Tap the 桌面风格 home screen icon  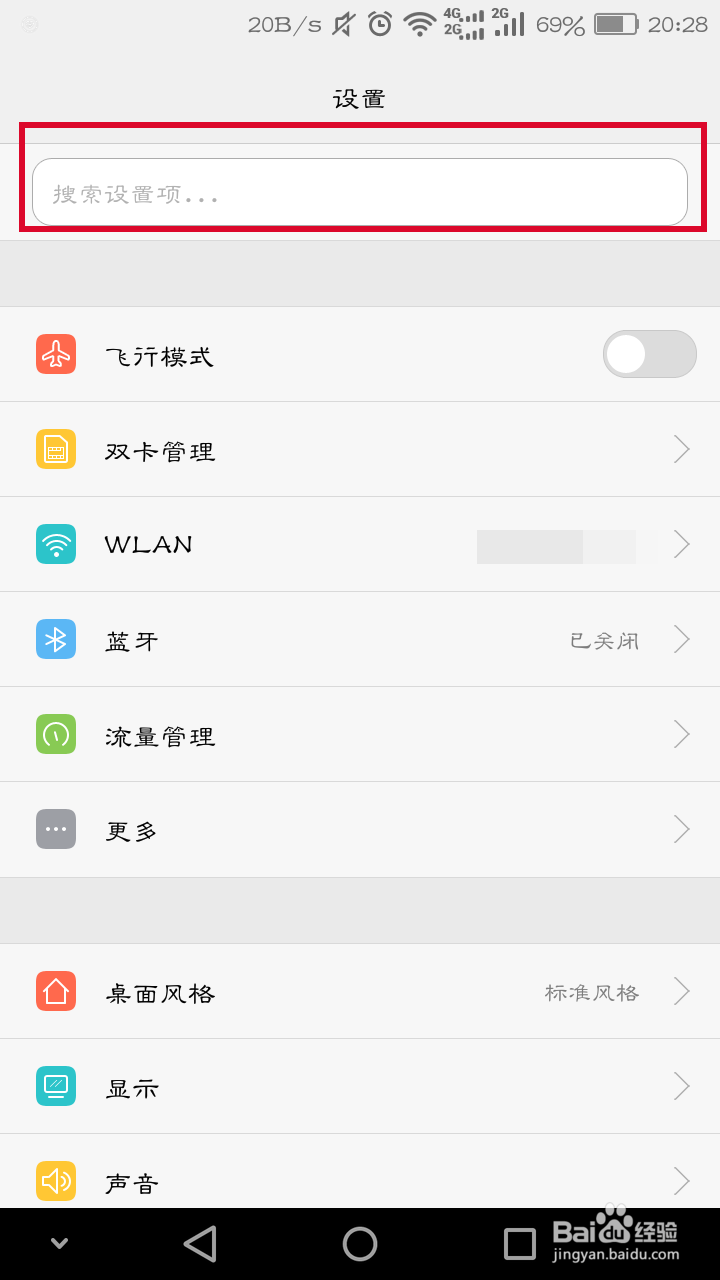[55, 991]
